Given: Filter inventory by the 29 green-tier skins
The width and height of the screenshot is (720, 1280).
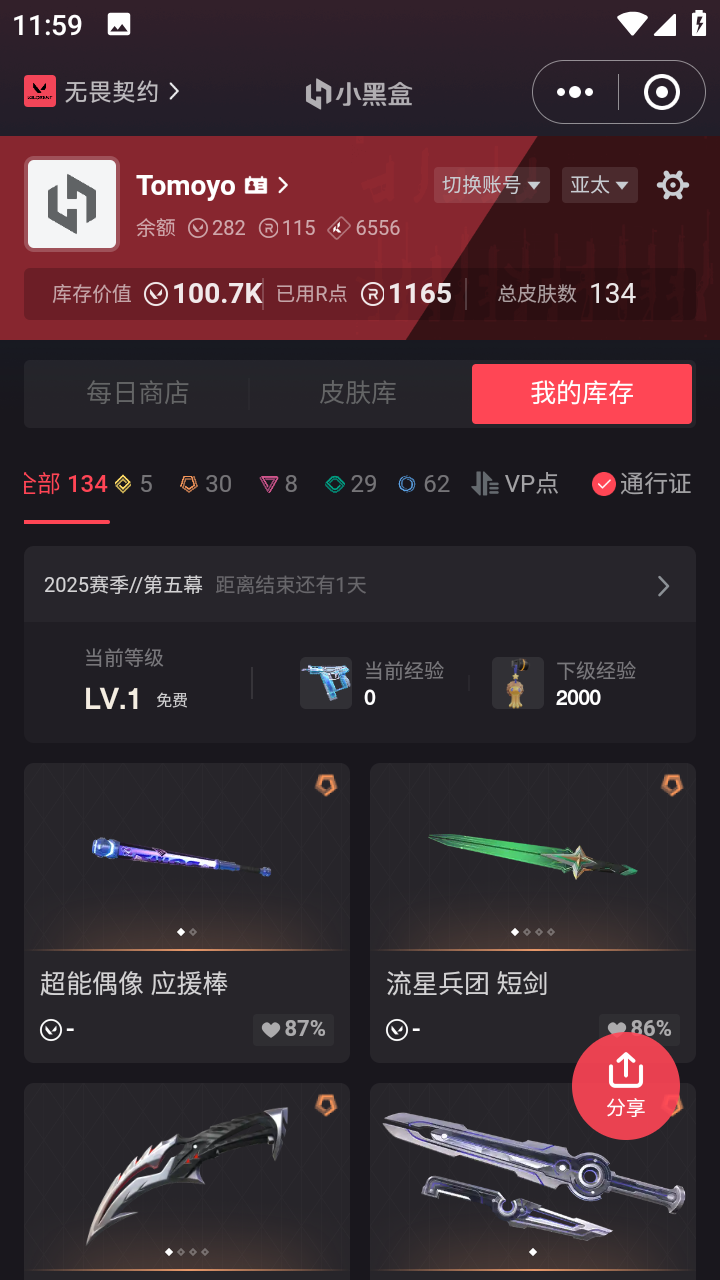Looking at the screenshot, I should [x=351, y=484].
